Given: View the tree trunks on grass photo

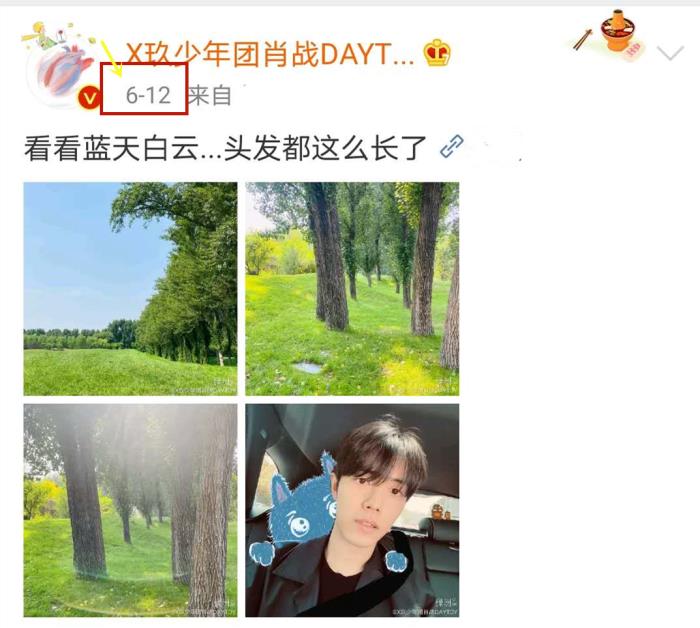Looking at the screenshot, I should coord(352,288).
